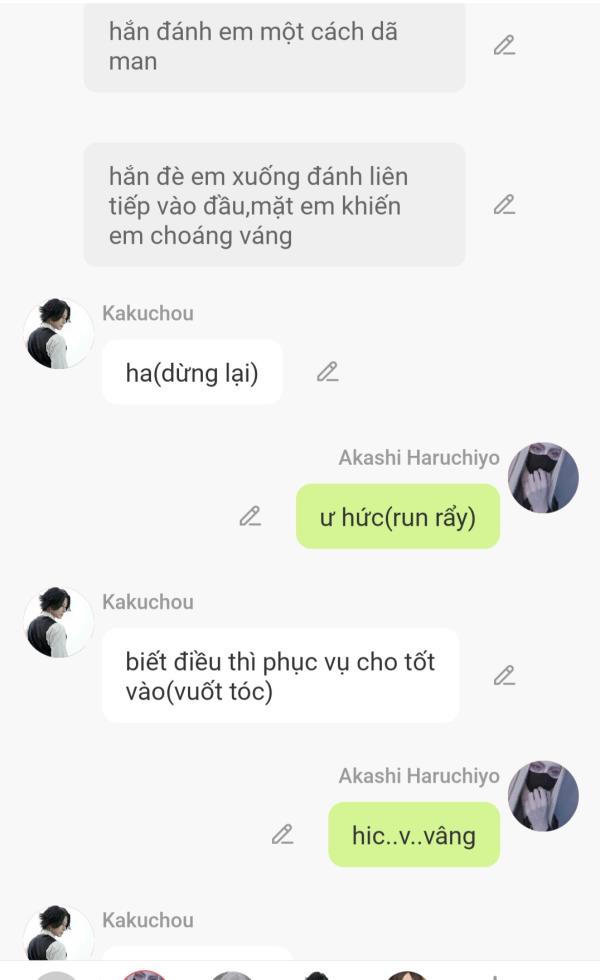Edit the message 'hic..v..vâng'

283,834
